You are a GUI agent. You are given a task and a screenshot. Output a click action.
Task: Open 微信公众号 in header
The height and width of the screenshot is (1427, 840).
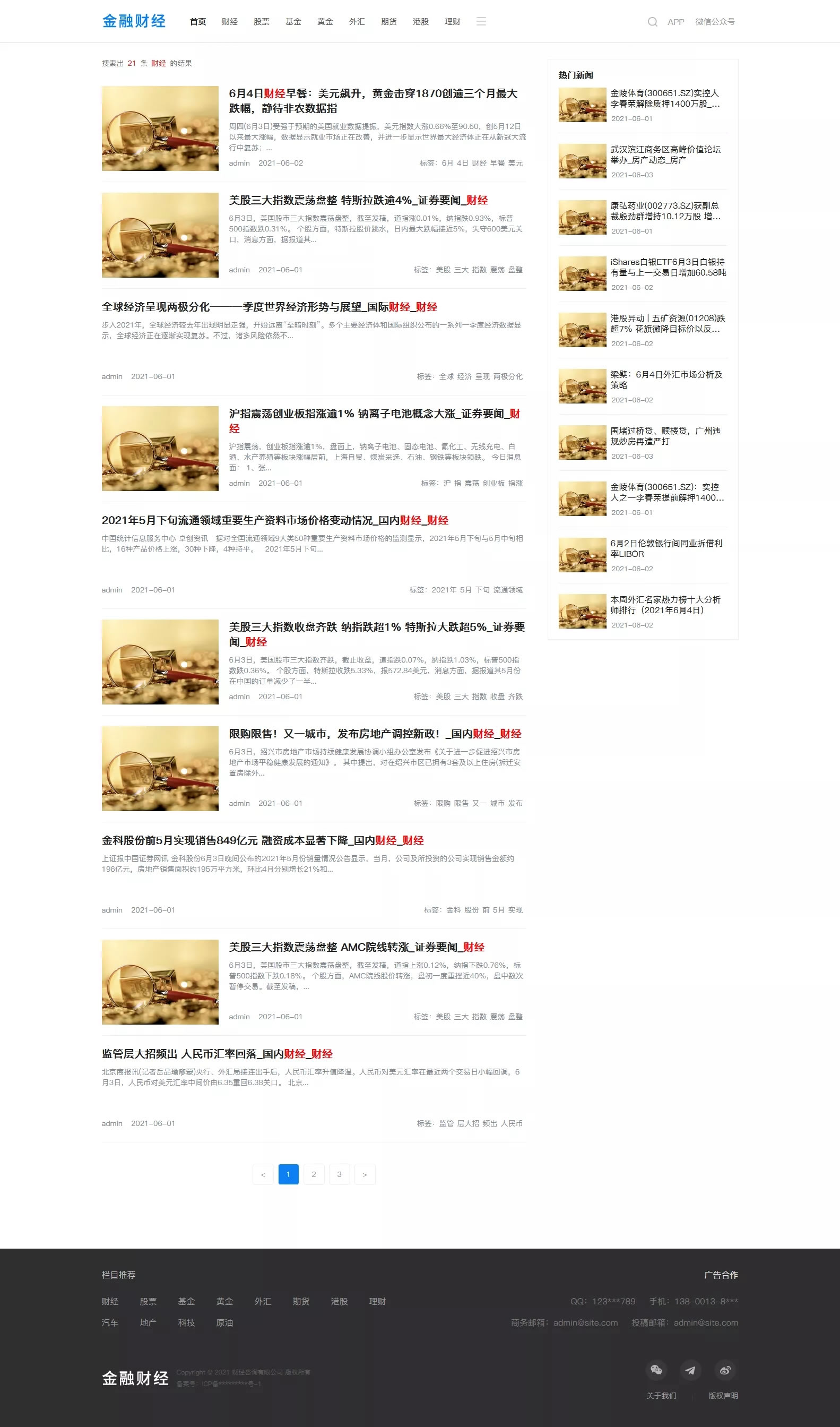714,22
